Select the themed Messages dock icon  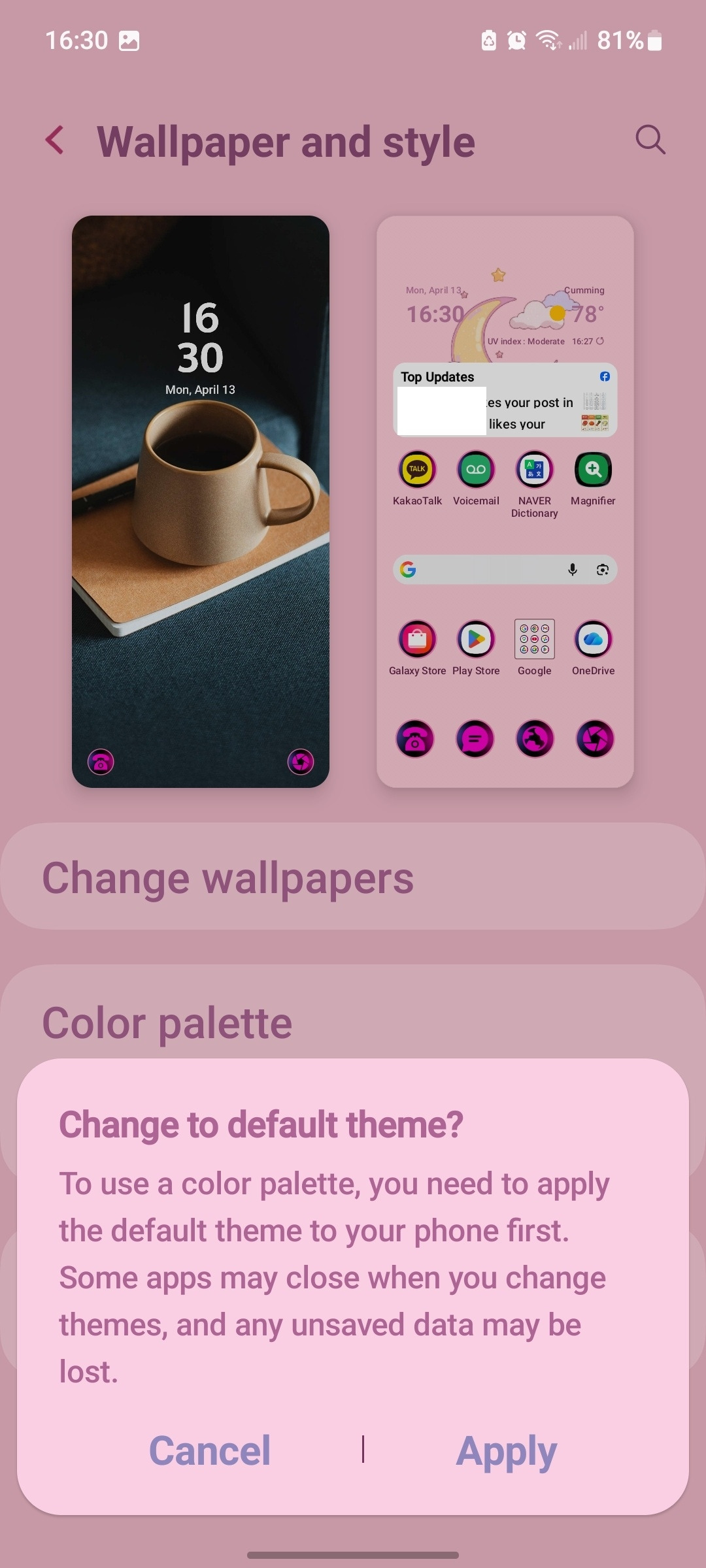[x=475, y=738]
